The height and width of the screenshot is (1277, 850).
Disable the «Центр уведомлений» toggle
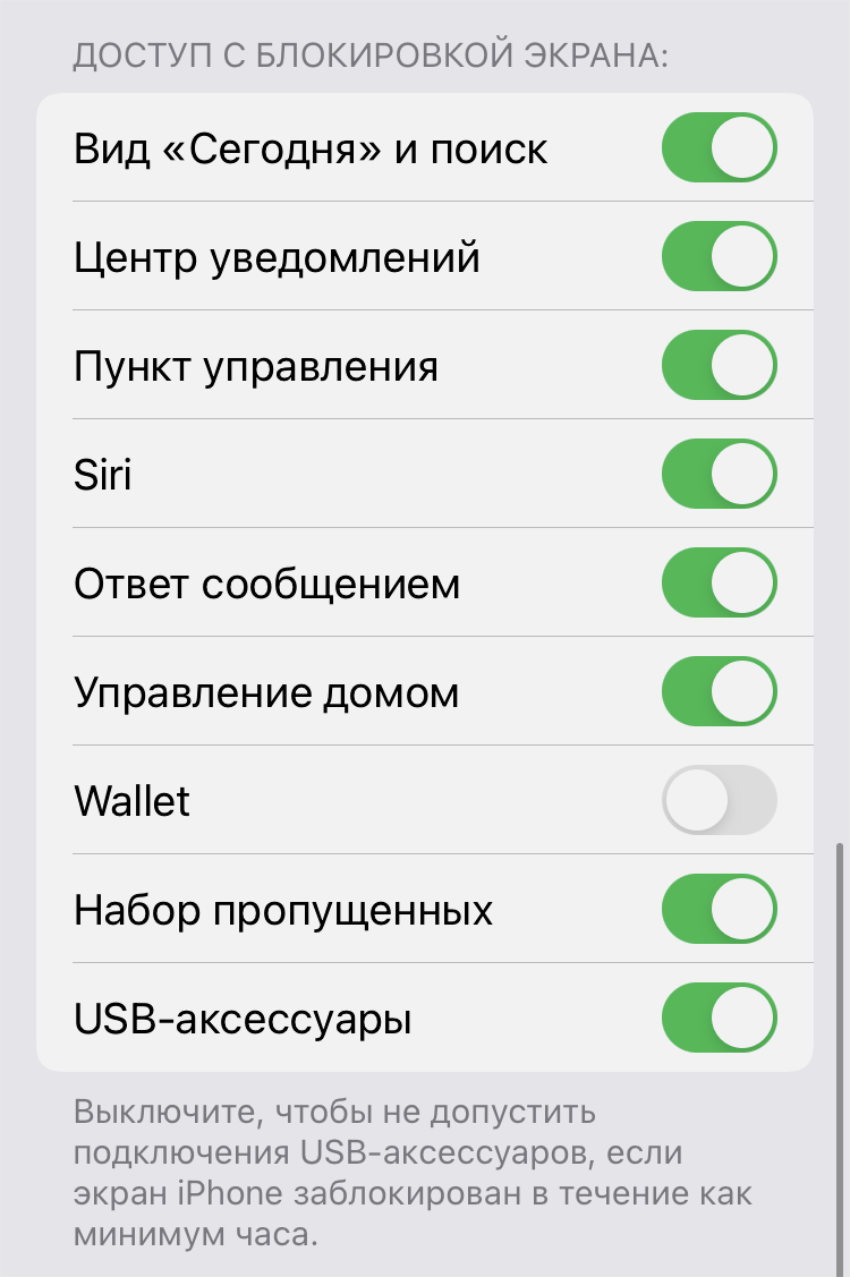point(719,257)
